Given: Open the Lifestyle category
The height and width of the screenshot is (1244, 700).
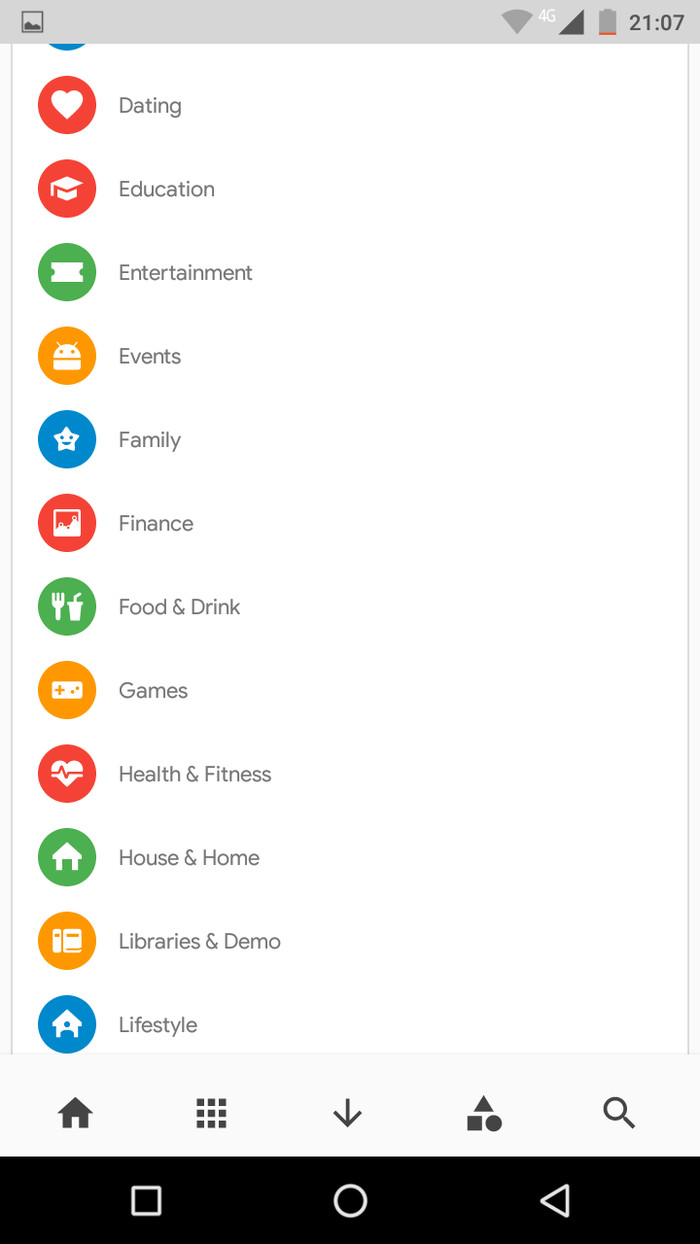Looking at the screenshot, I should pos(158,1024).
